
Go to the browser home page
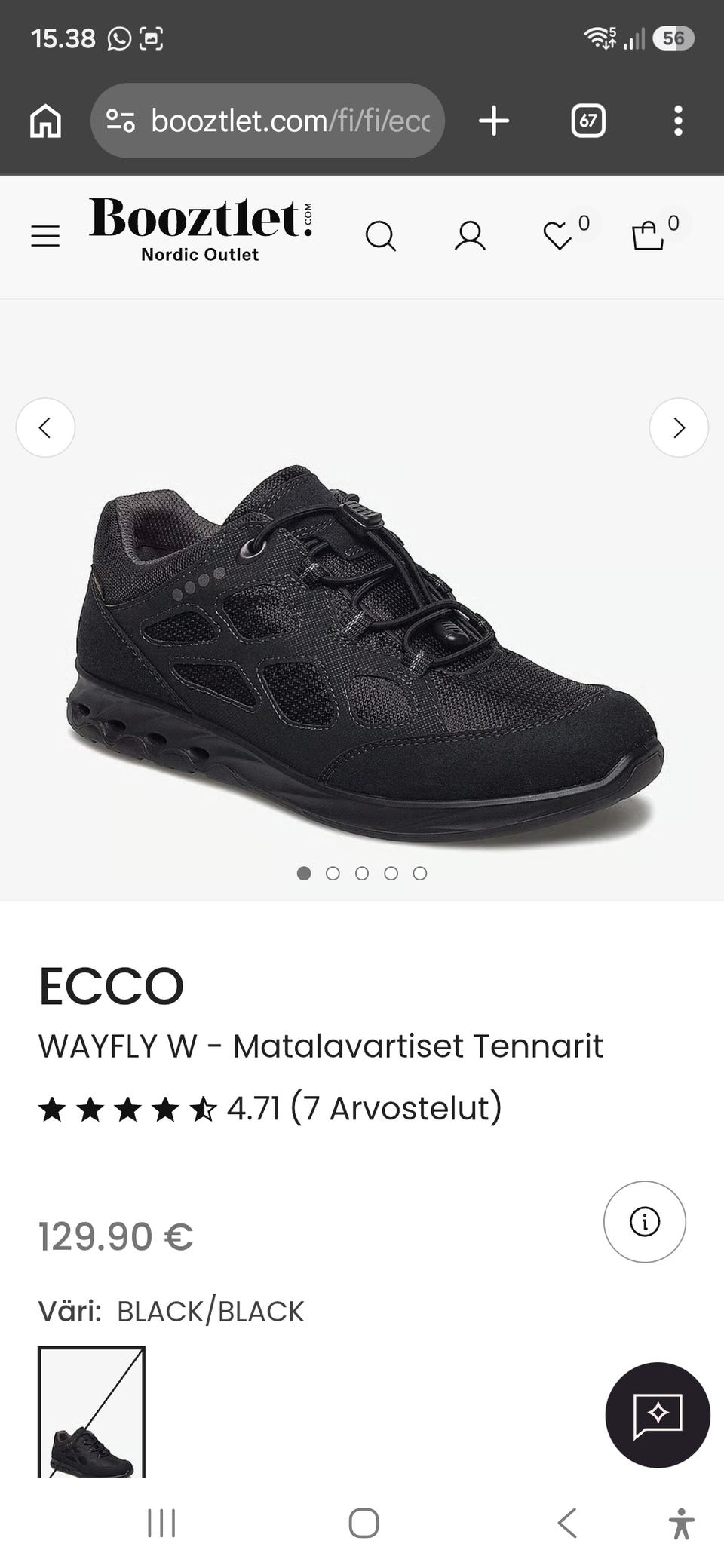tap(45, 121)
